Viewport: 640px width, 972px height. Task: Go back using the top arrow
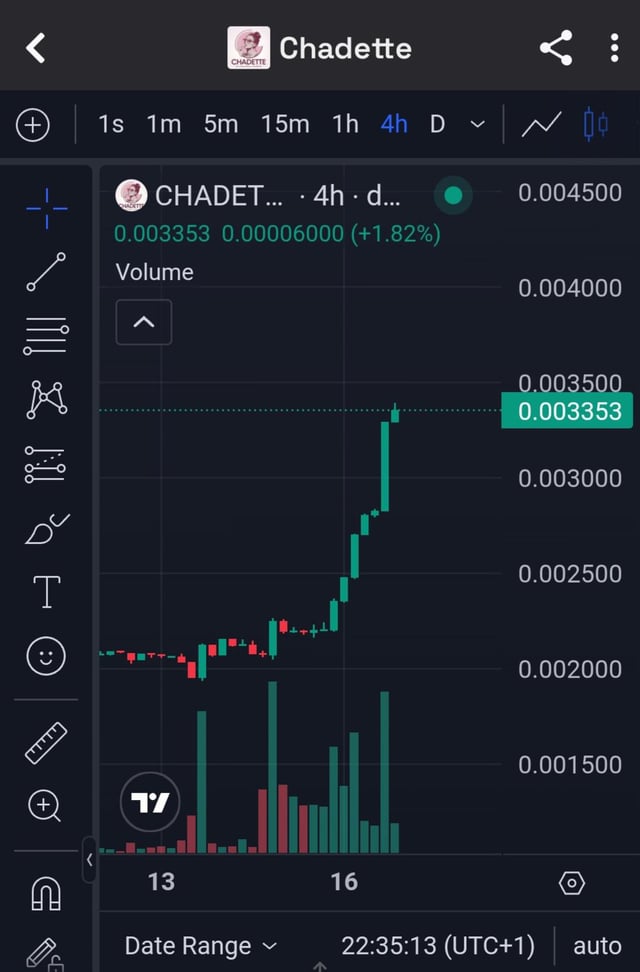[36, 47]
